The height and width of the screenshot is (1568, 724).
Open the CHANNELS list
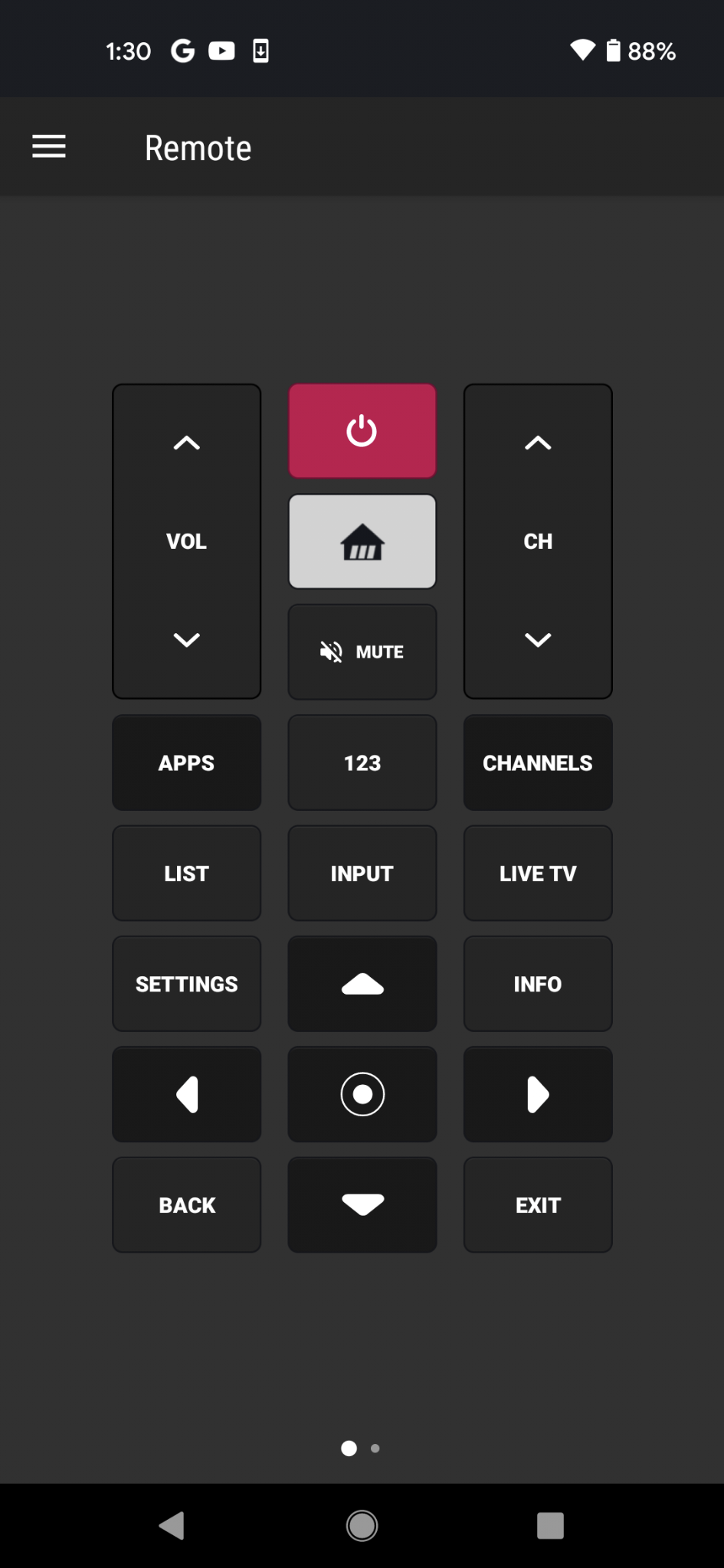tap(537, 762)
